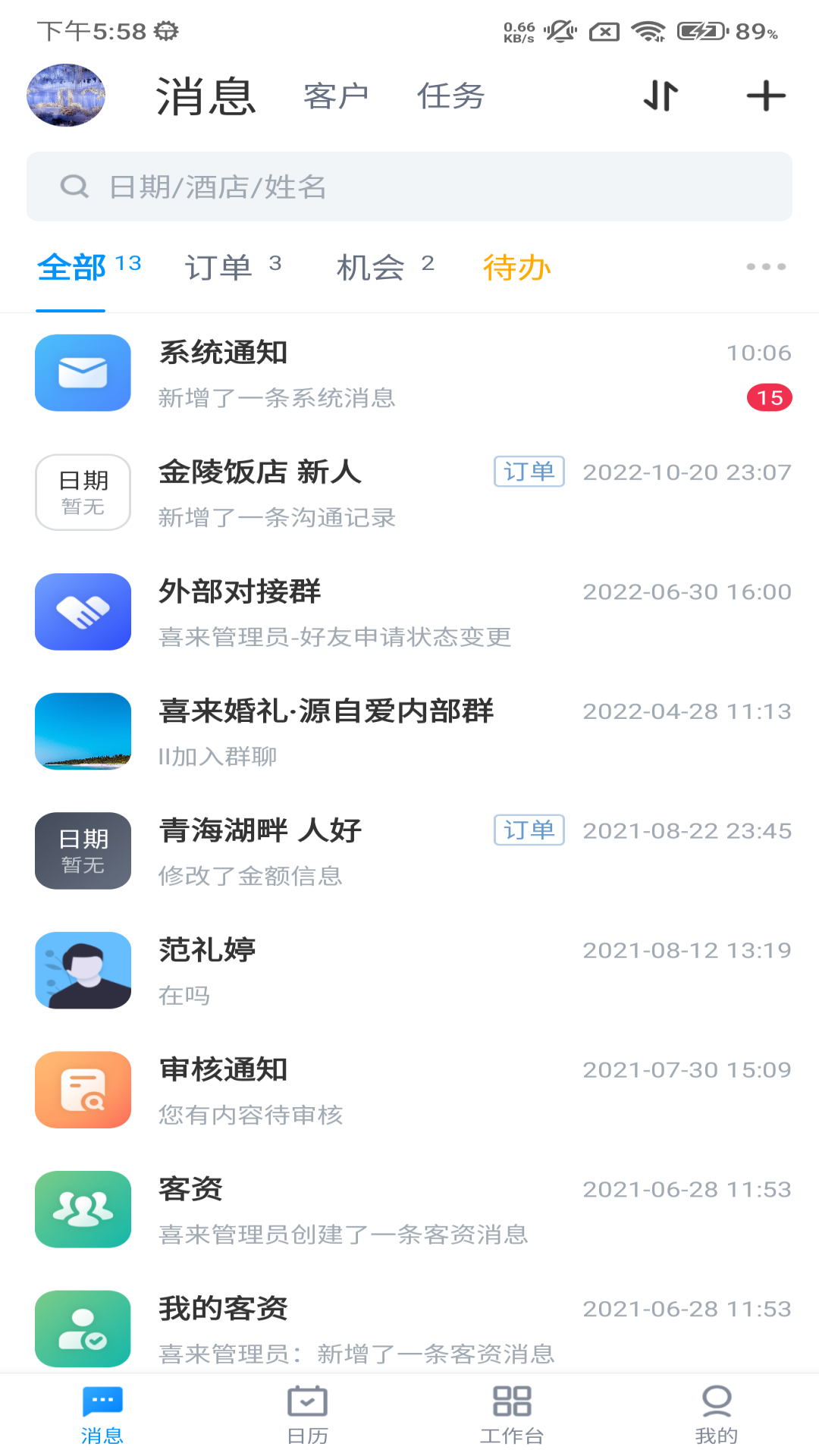The width and height of the screenshot is (819, 1456).
Task: Click the 客资 customer leads icon
Action: tap(83, 1209)
